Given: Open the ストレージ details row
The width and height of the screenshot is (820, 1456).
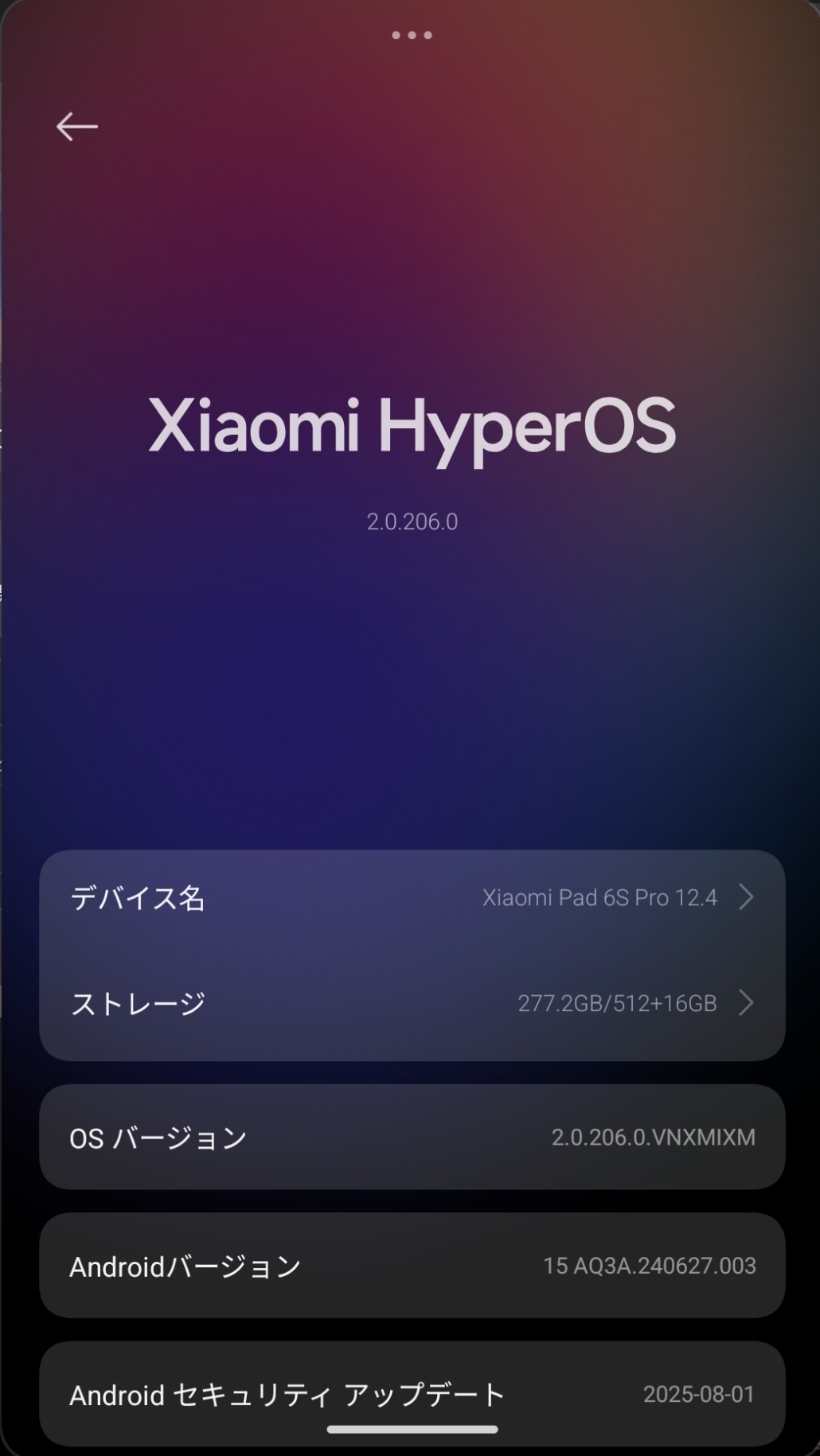Looking at the screenshot, I should pyautogui.click(x=412, y=1003).
